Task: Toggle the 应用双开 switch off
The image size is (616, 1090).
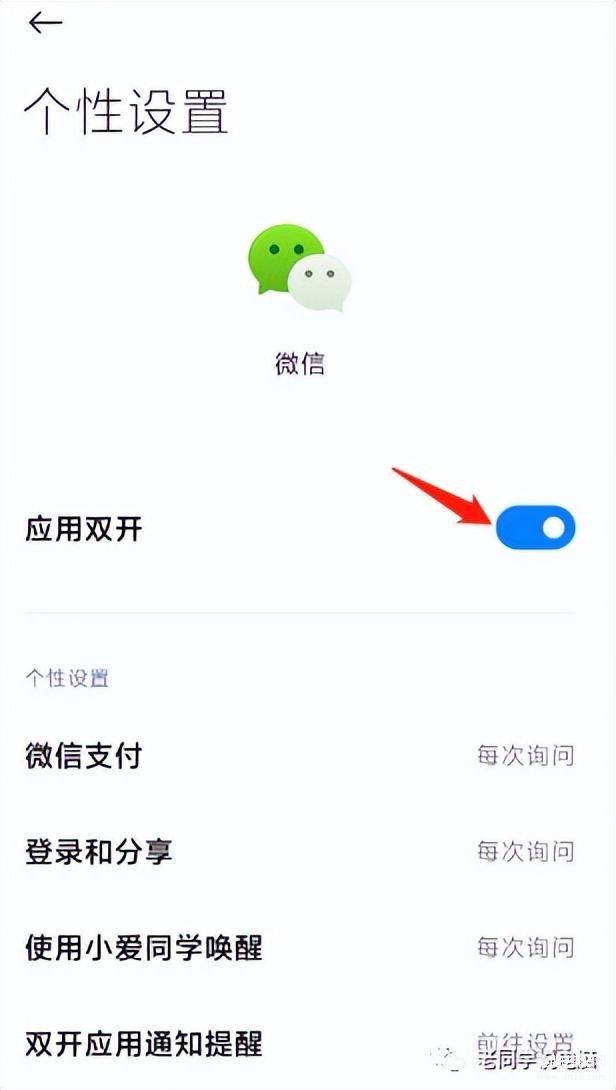Action: tap(535, 527)
